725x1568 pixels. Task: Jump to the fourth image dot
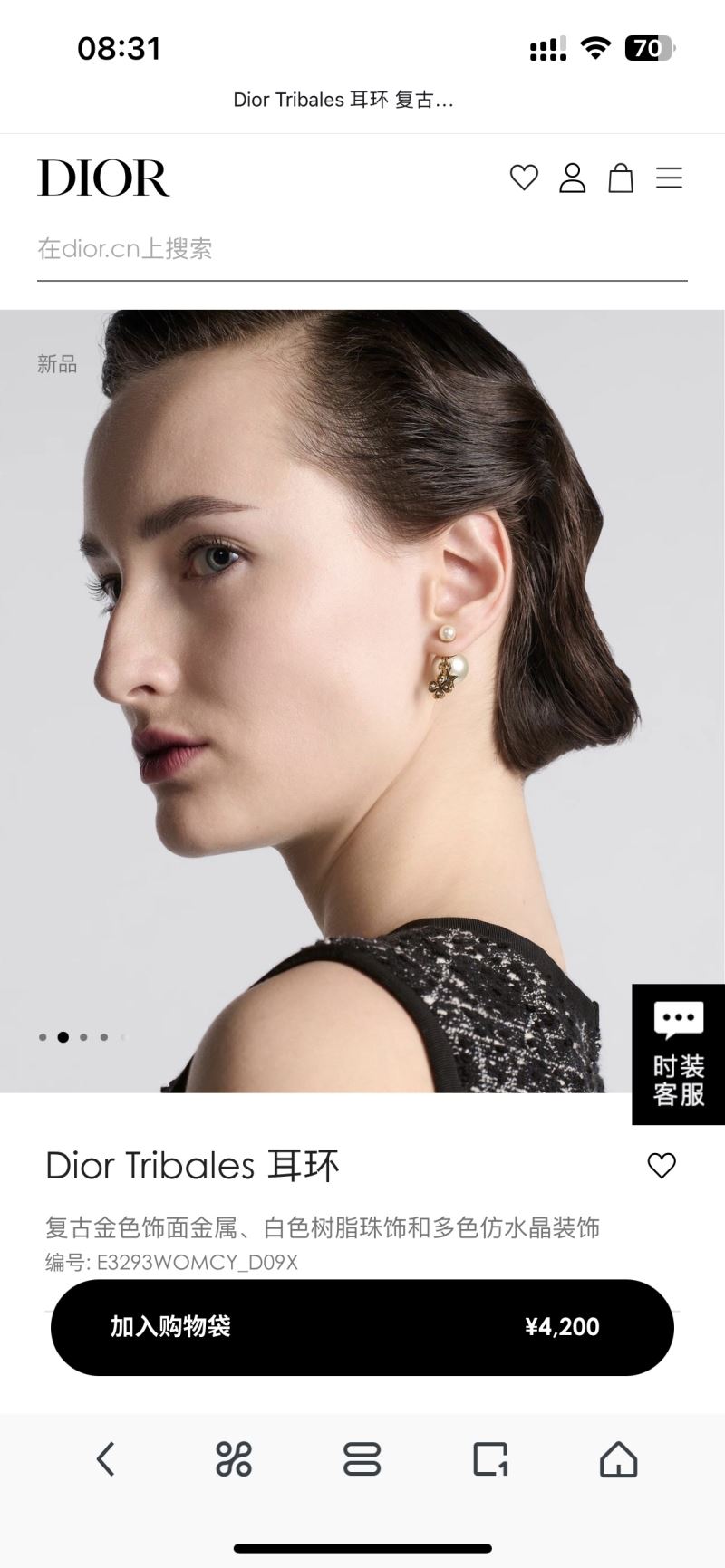102,1036
